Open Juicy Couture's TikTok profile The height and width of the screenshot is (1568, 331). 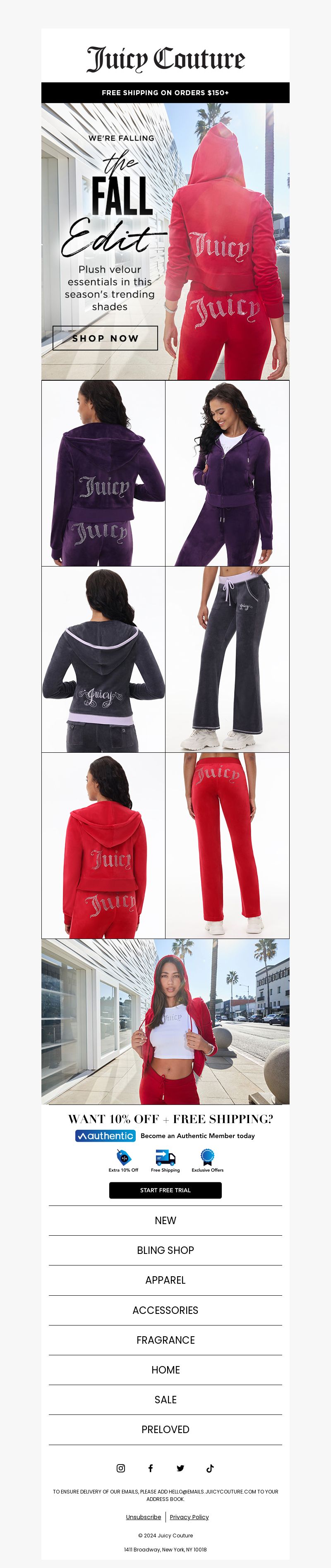[x=210, y=1468]
